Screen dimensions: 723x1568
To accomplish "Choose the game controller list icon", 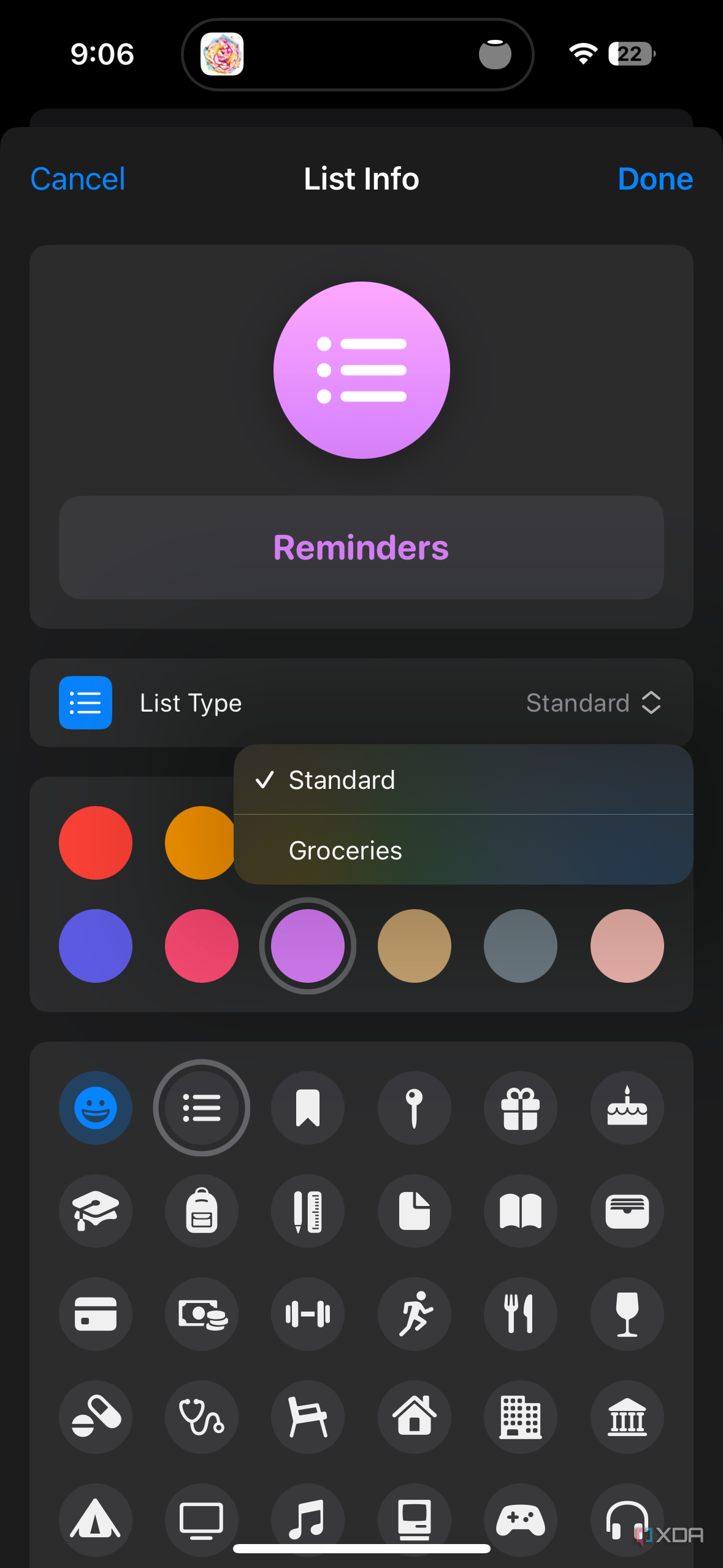I will [521, 1520].
